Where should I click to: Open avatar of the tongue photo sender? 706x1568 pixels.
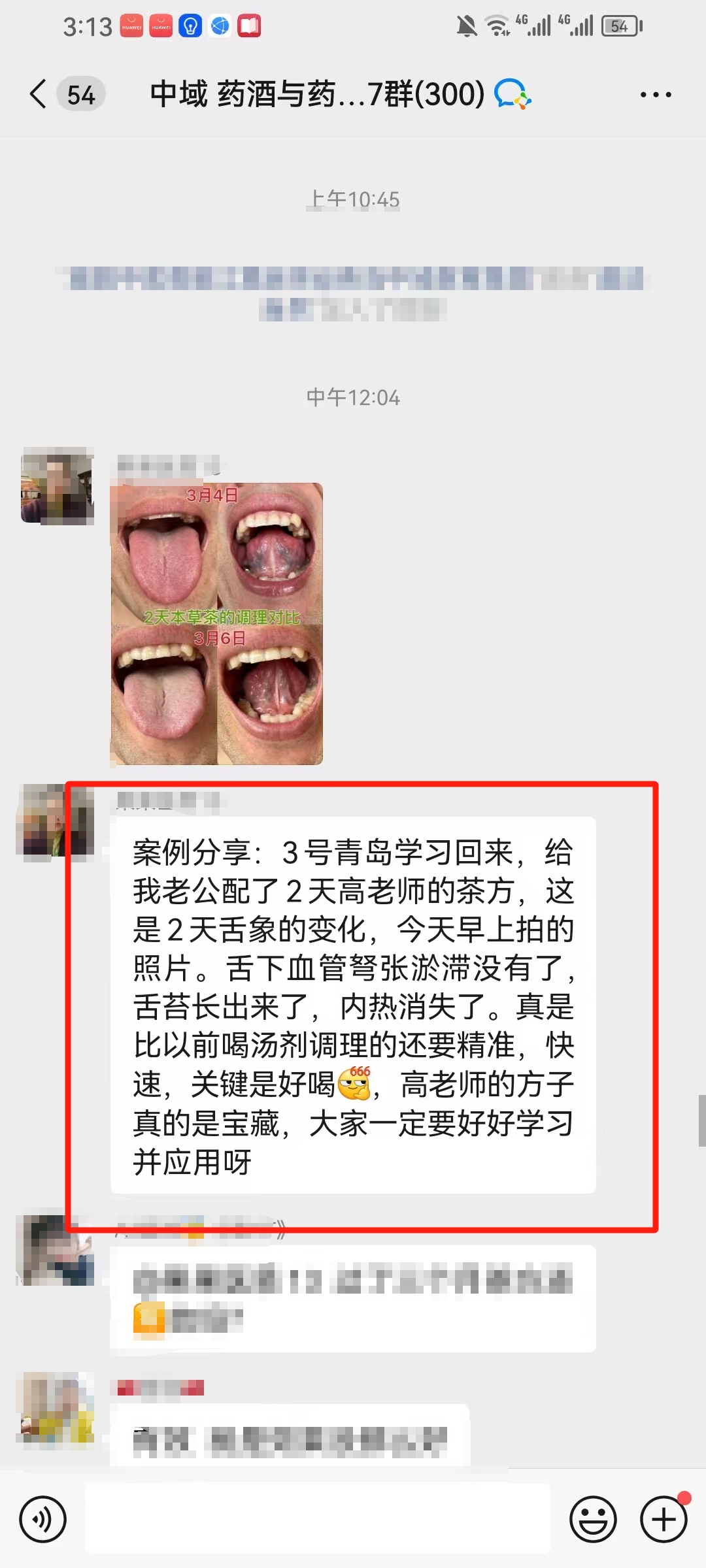(58, 485)
